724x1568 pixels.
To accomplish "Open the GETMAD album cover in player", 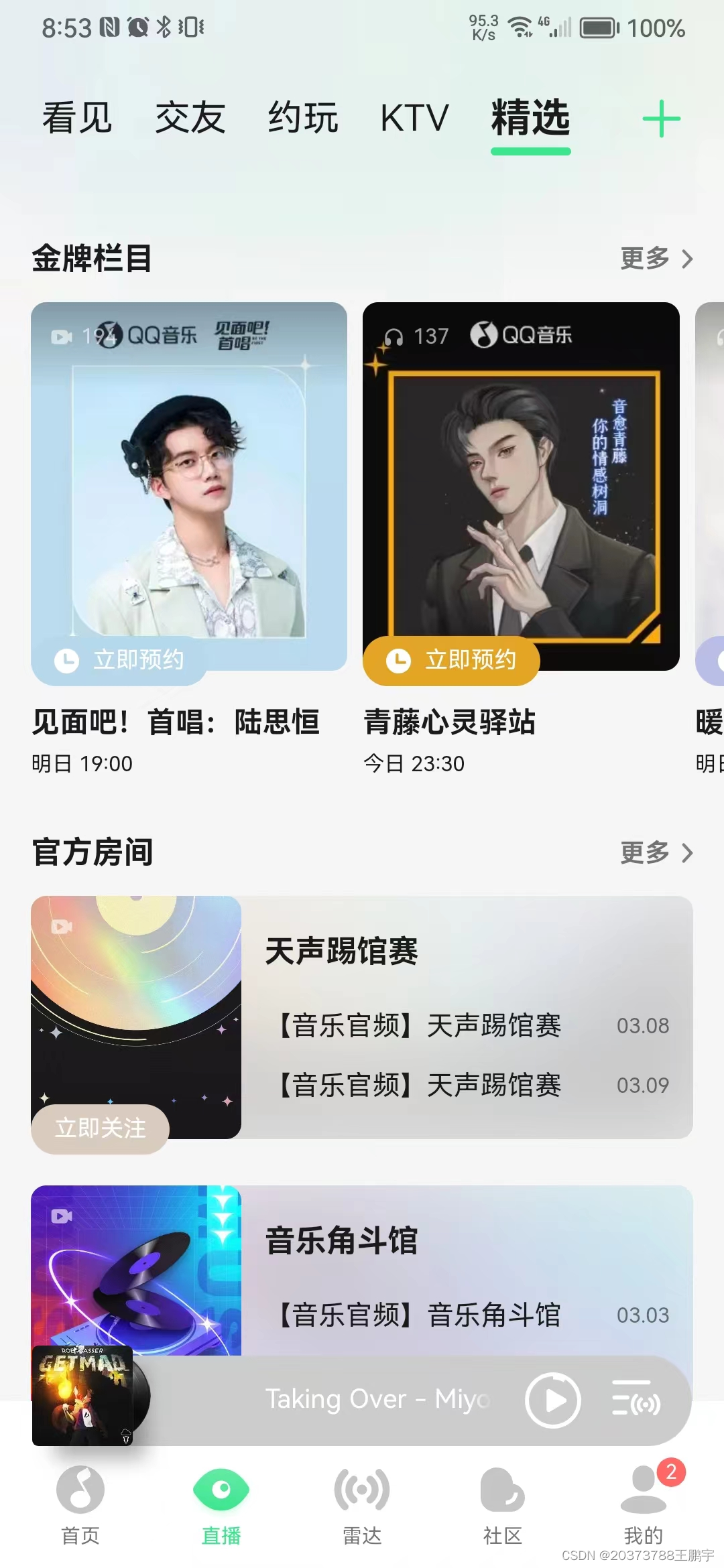I will [83, 1396].
